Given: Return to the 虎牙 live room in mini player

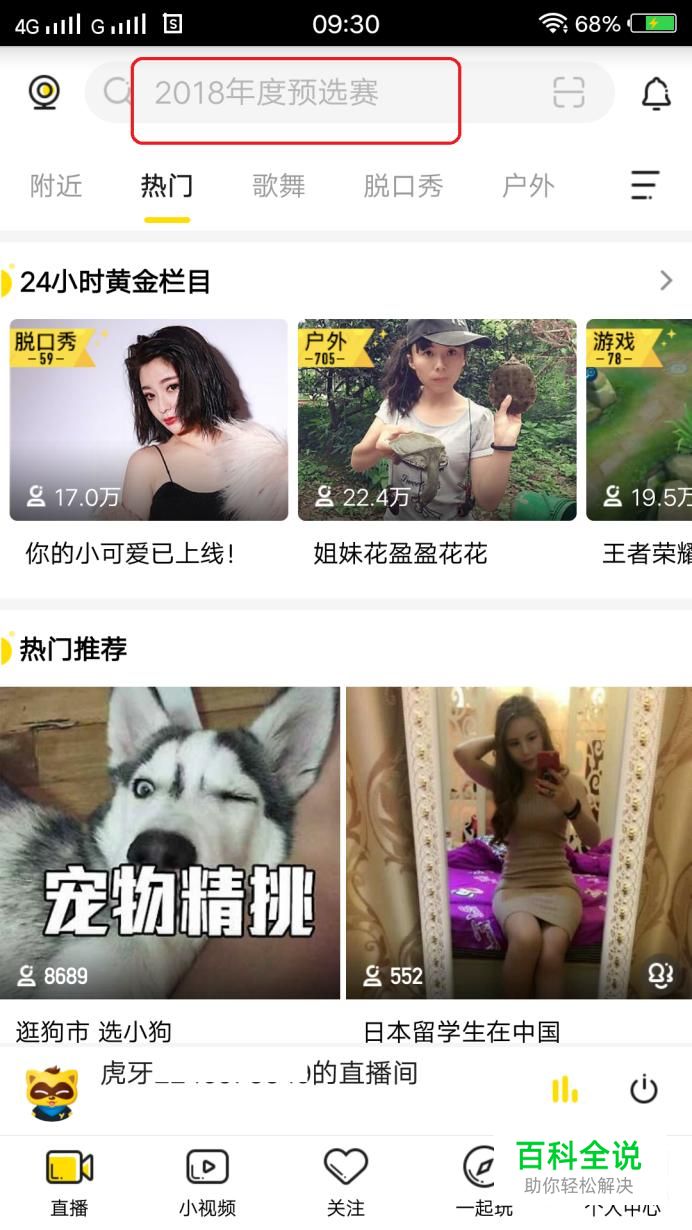Looking at the screenshot, I should point(258,1076).
